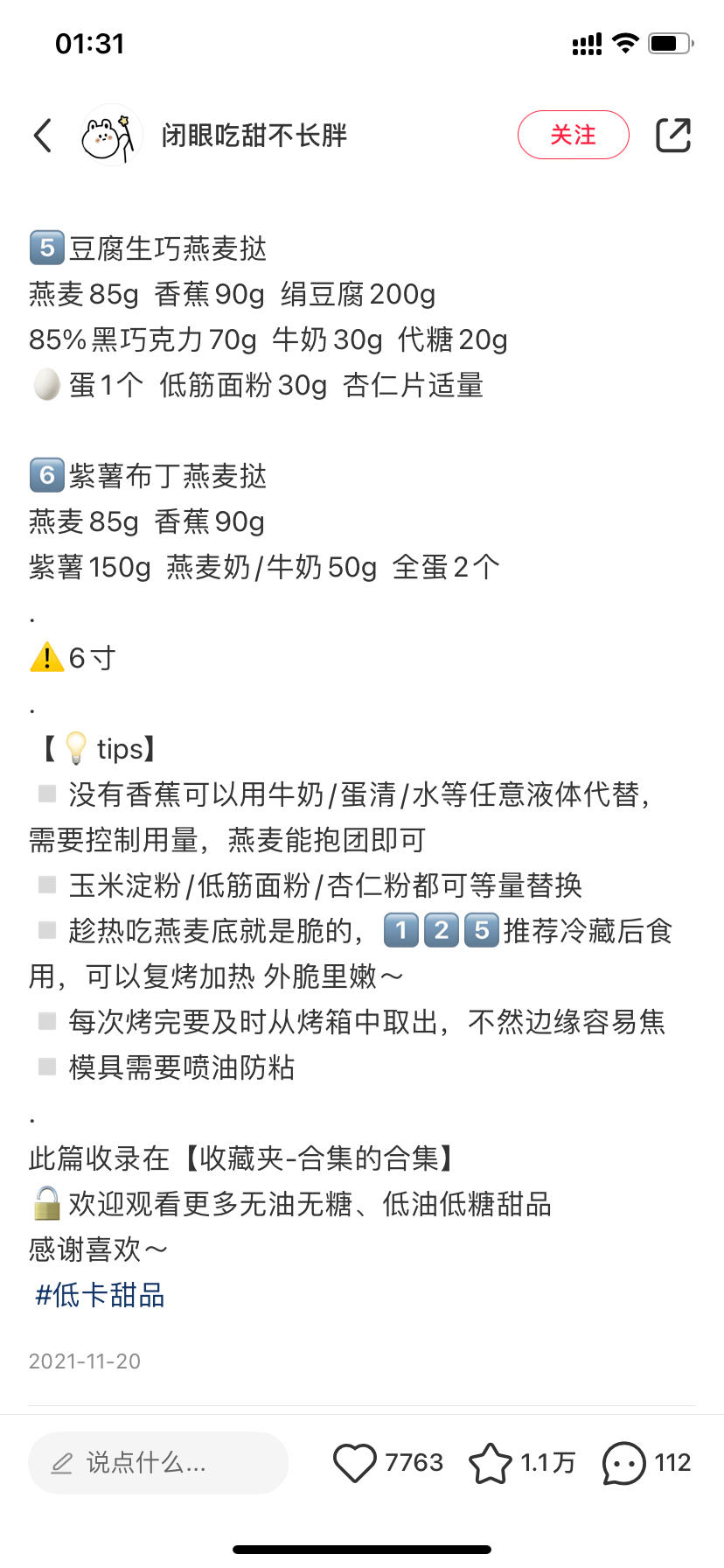Image resolution: width=724 pixels, height=1568 pixels.
Task: Open the profile avatar of 闭眼吃甜不长胖
Action: [111, 136]
